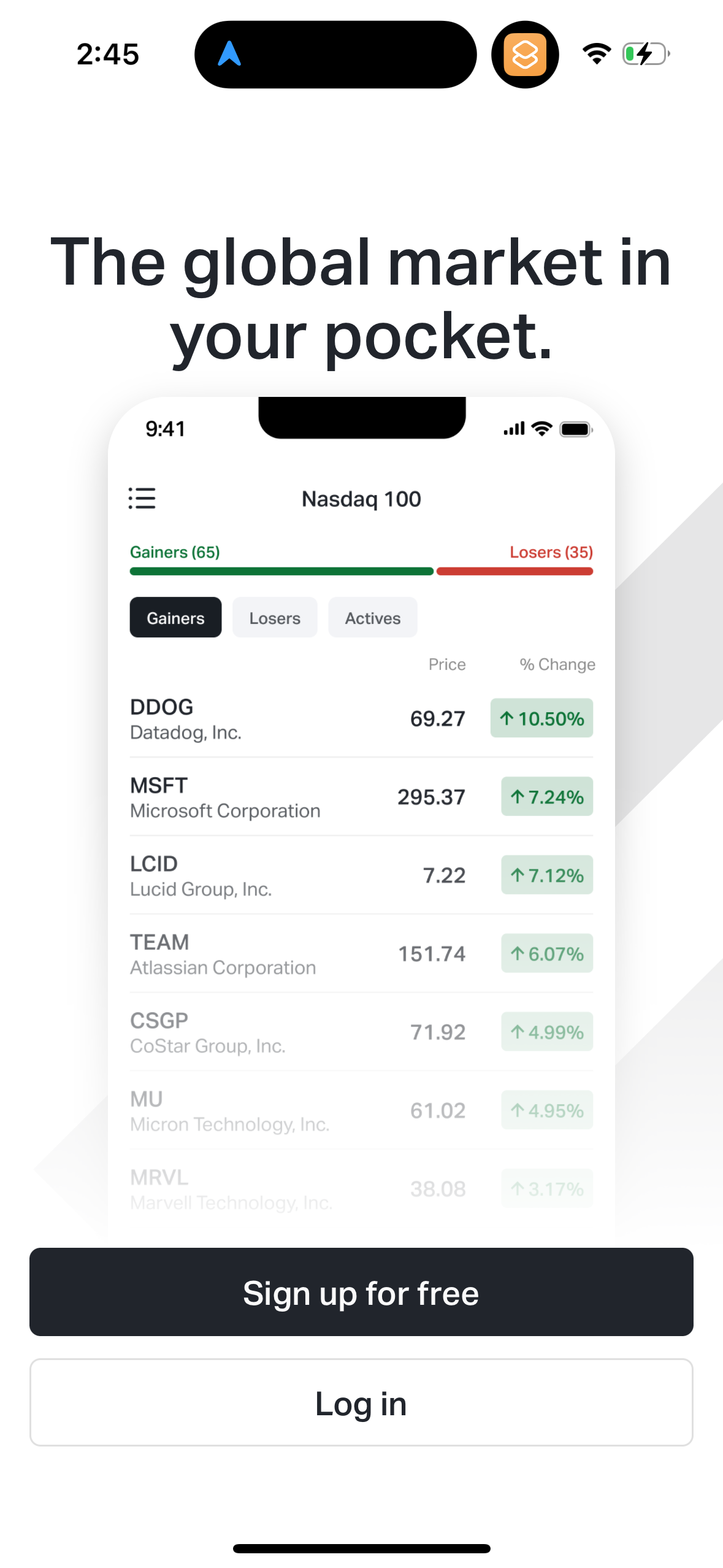Open the Gainers (65) label link
This screenshot has height=1568, width=723.
175,551
